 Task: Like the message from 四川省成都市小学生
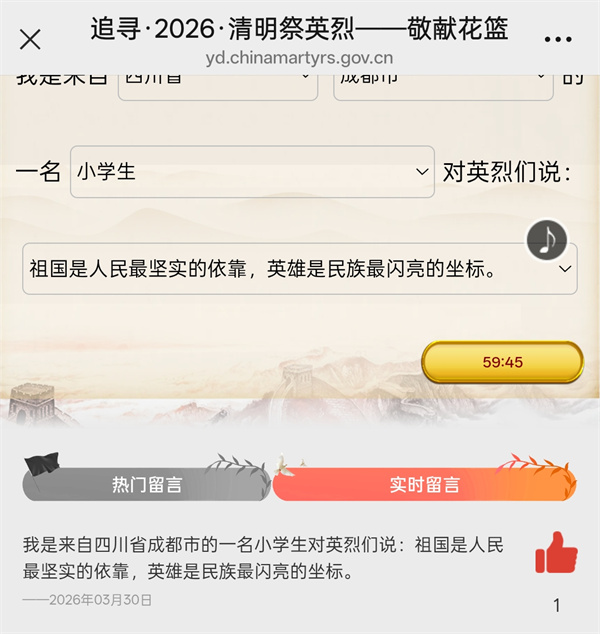click(x=556, y=554)
